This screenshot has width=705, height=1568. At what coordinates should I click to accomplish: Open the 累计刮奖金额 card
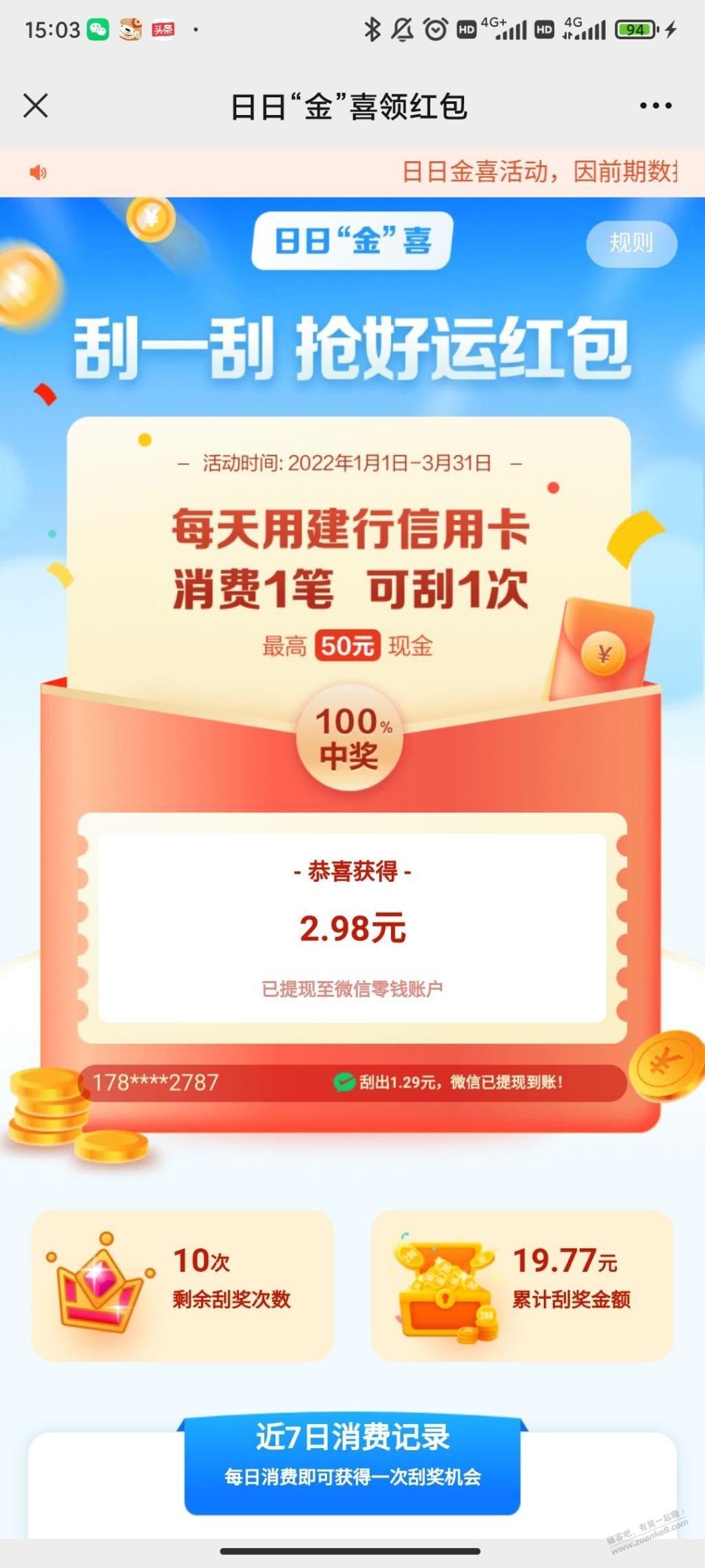(x=522, y=1286)
